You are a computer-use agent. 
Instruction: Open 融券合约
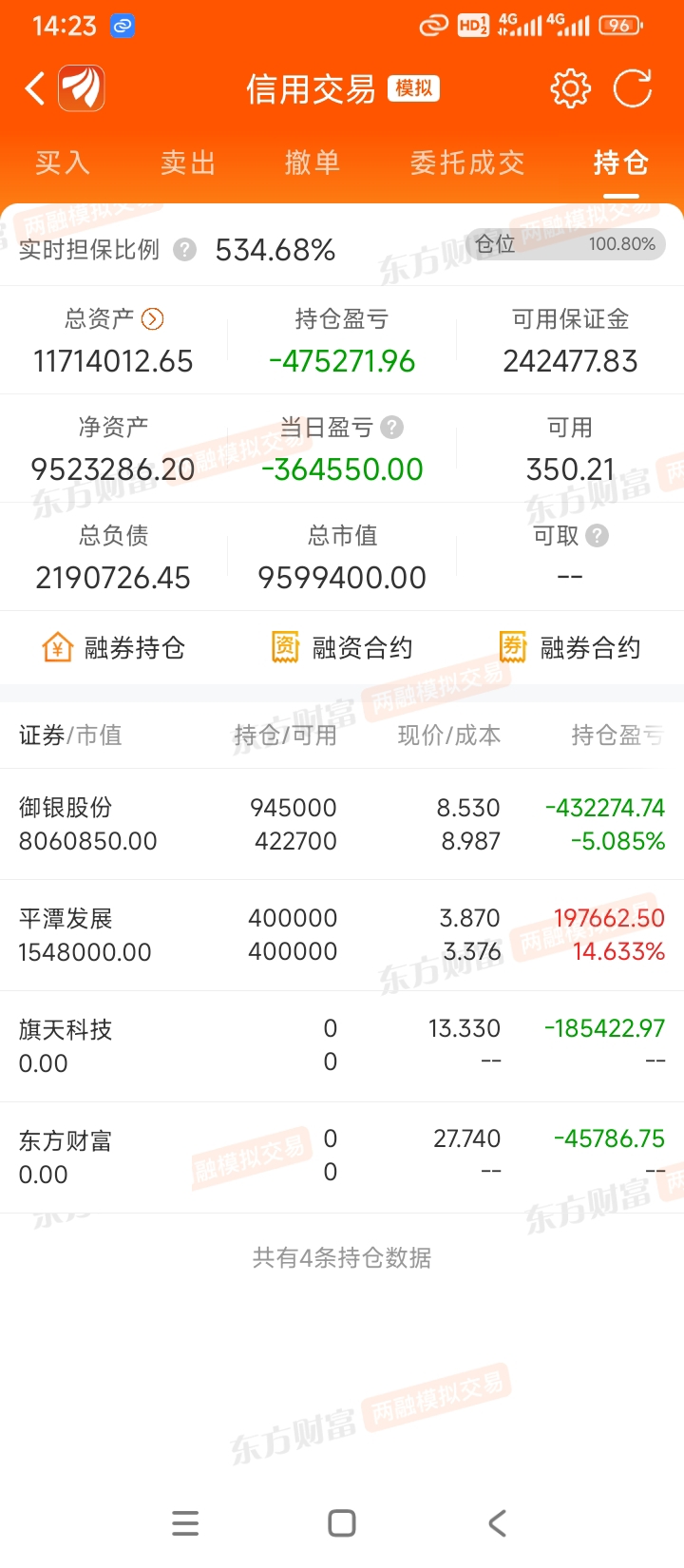coord(570,648)
